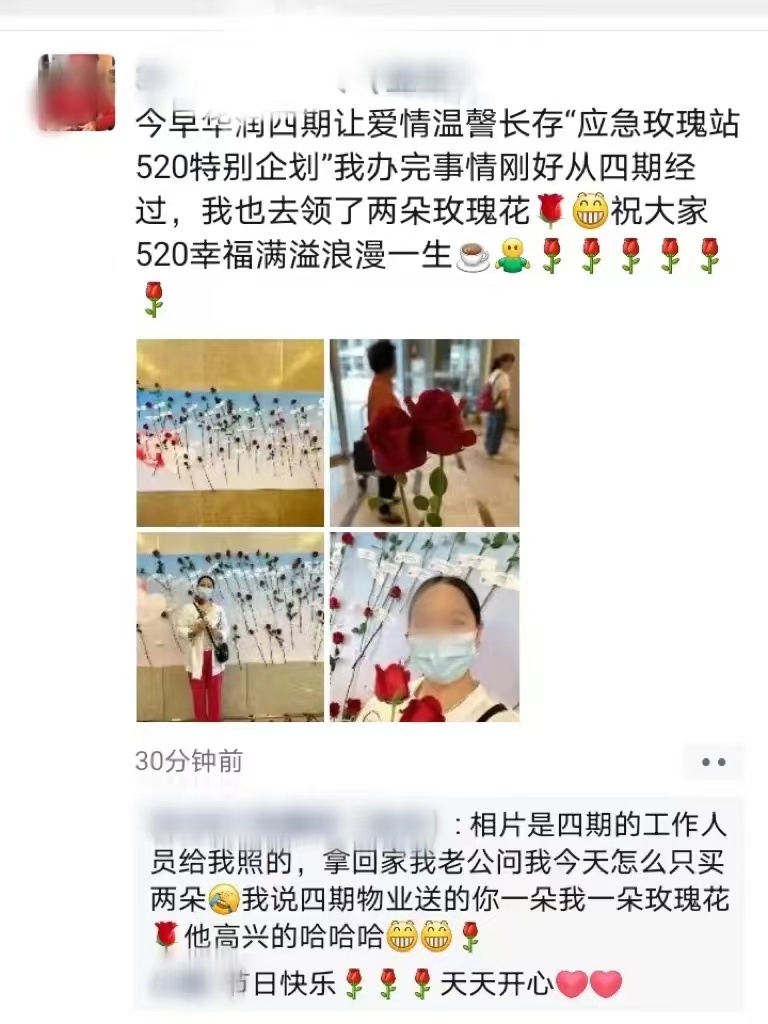Open photo of woman standing by rose wall
This screenshot has height=1024, width=768.
[230, 626]
